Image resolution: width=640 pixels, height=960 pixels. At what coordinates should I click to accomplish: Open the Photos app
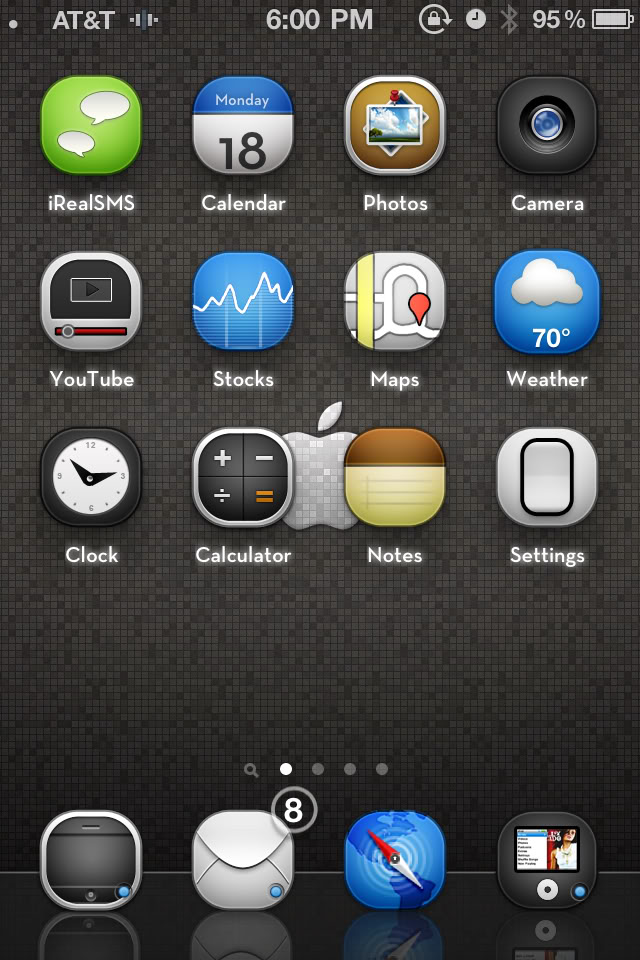pyautogui.click(x=395, y=126)
